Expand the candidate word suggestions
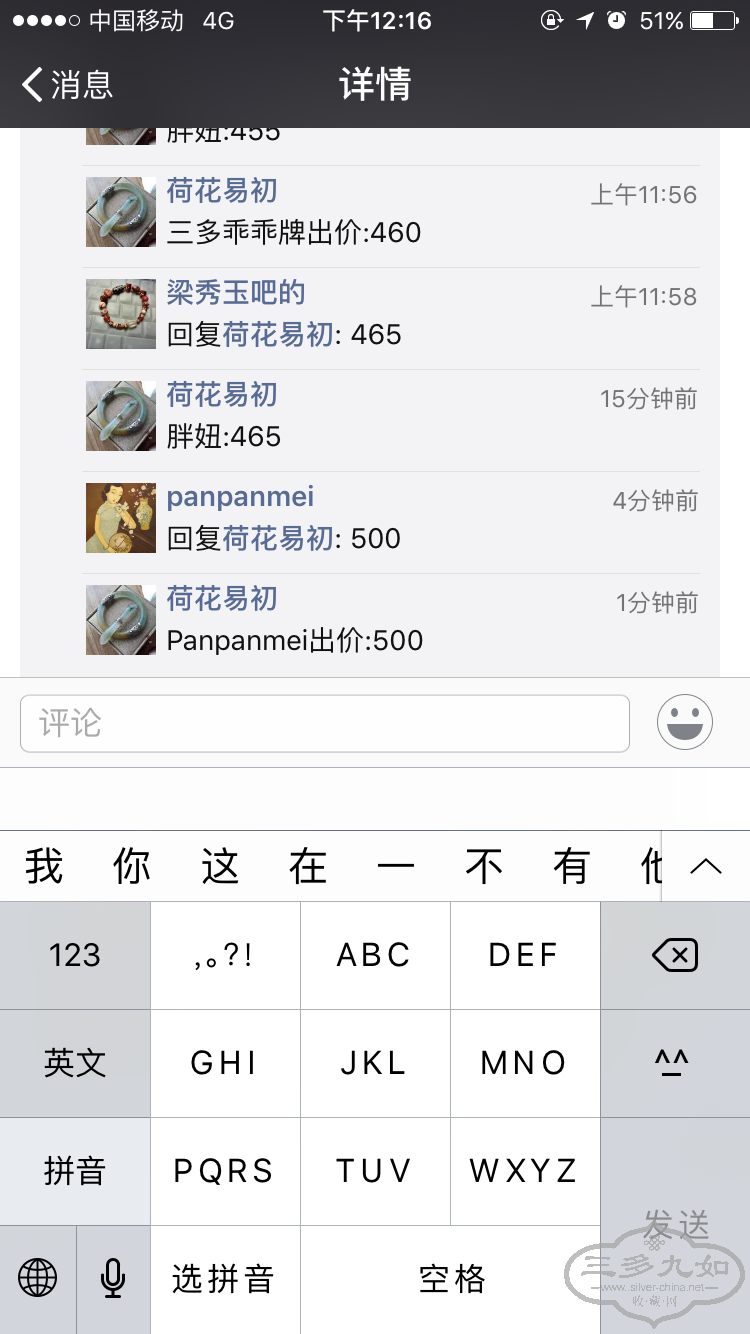750x1334 pixels. coord(706,866)
